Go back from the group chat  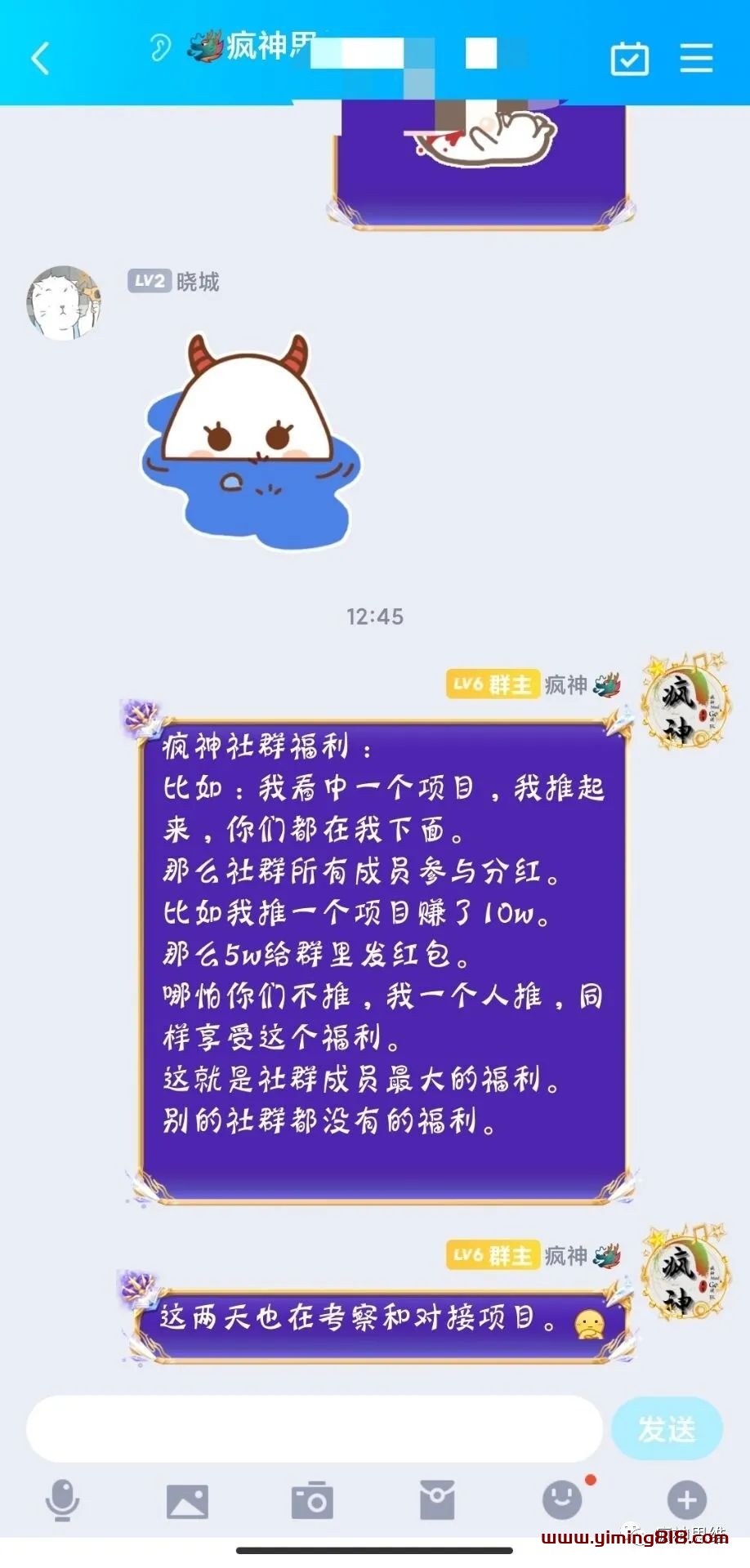click(40, 59)
